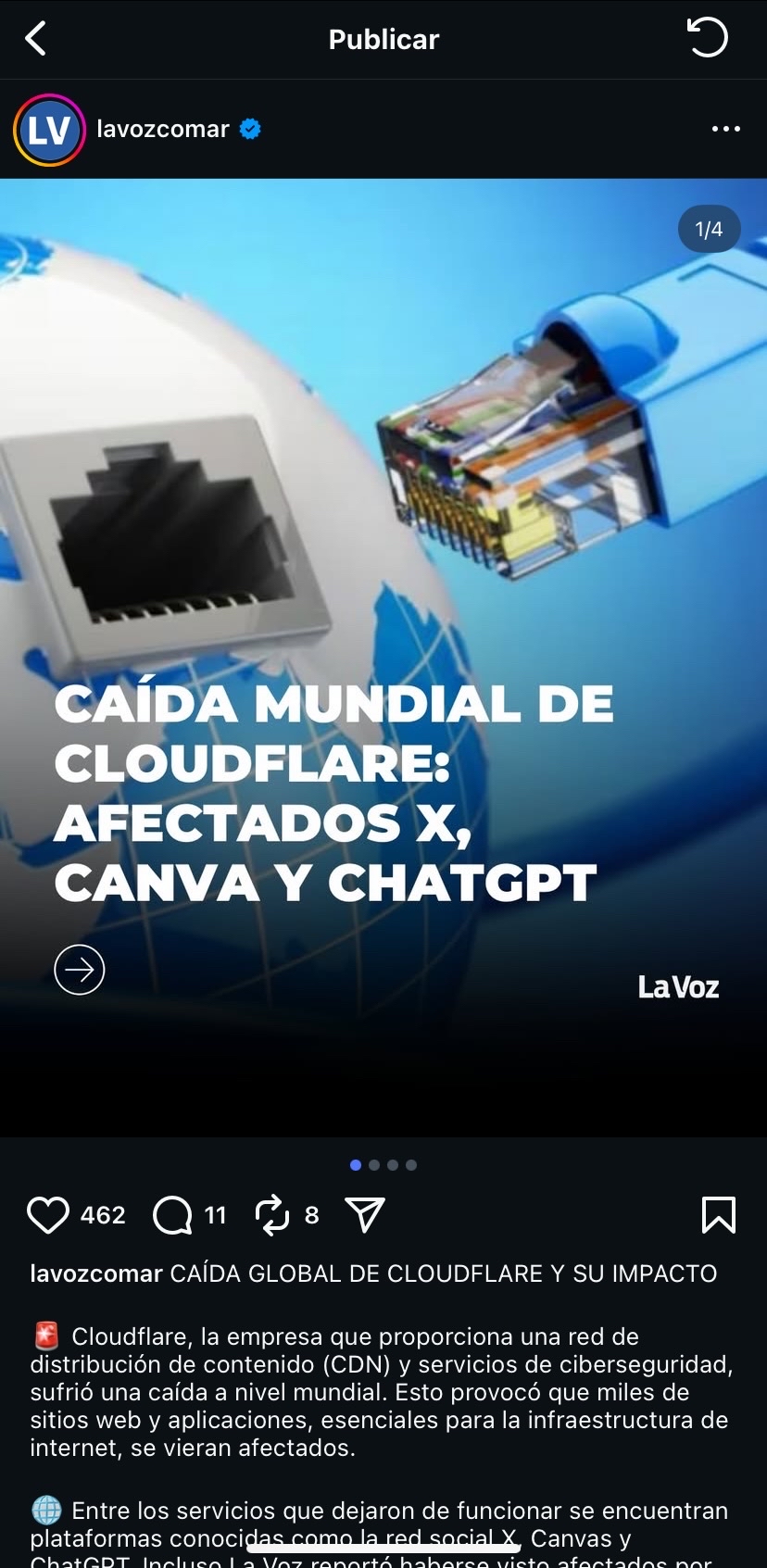Repost the Cloudflare post
The image size is (767, 1568).
[272, 1215]
